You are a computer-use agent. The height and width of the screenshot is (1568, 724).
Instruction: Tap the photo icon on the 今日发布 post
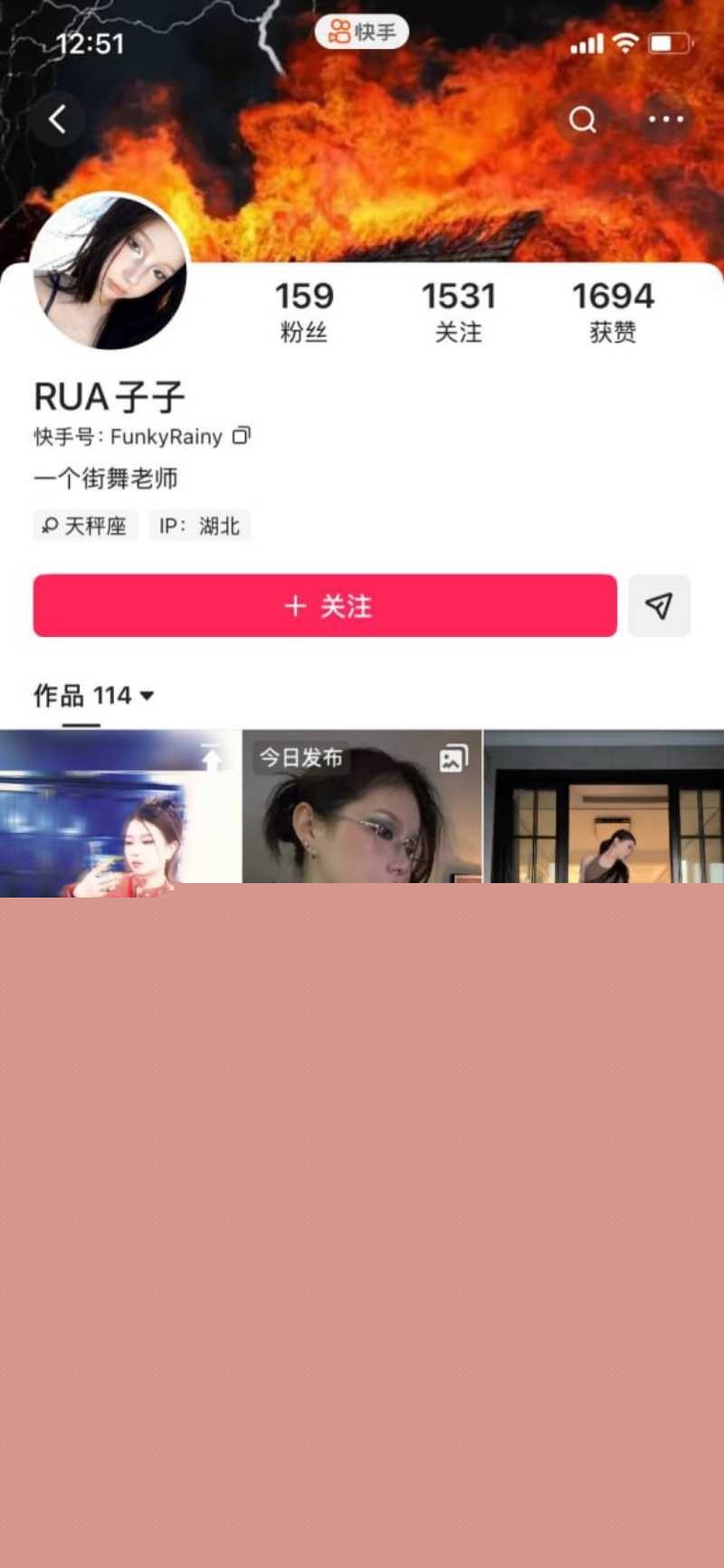(455, 758)
